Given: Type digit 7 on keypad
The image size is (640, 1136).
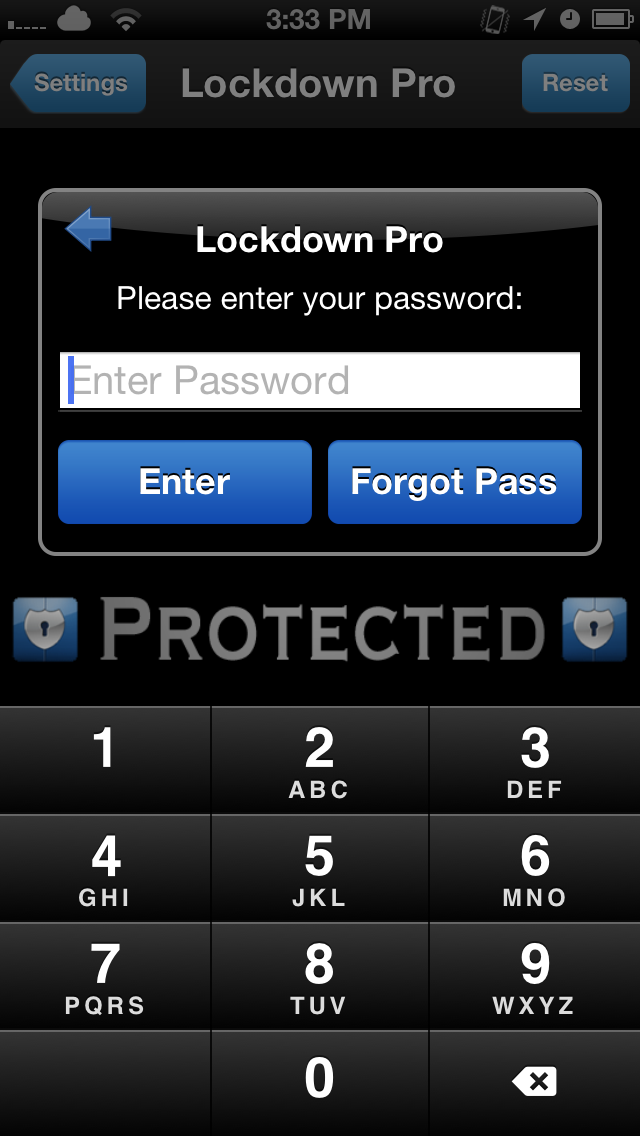Looking at the screenshot, I should (105, 976).
